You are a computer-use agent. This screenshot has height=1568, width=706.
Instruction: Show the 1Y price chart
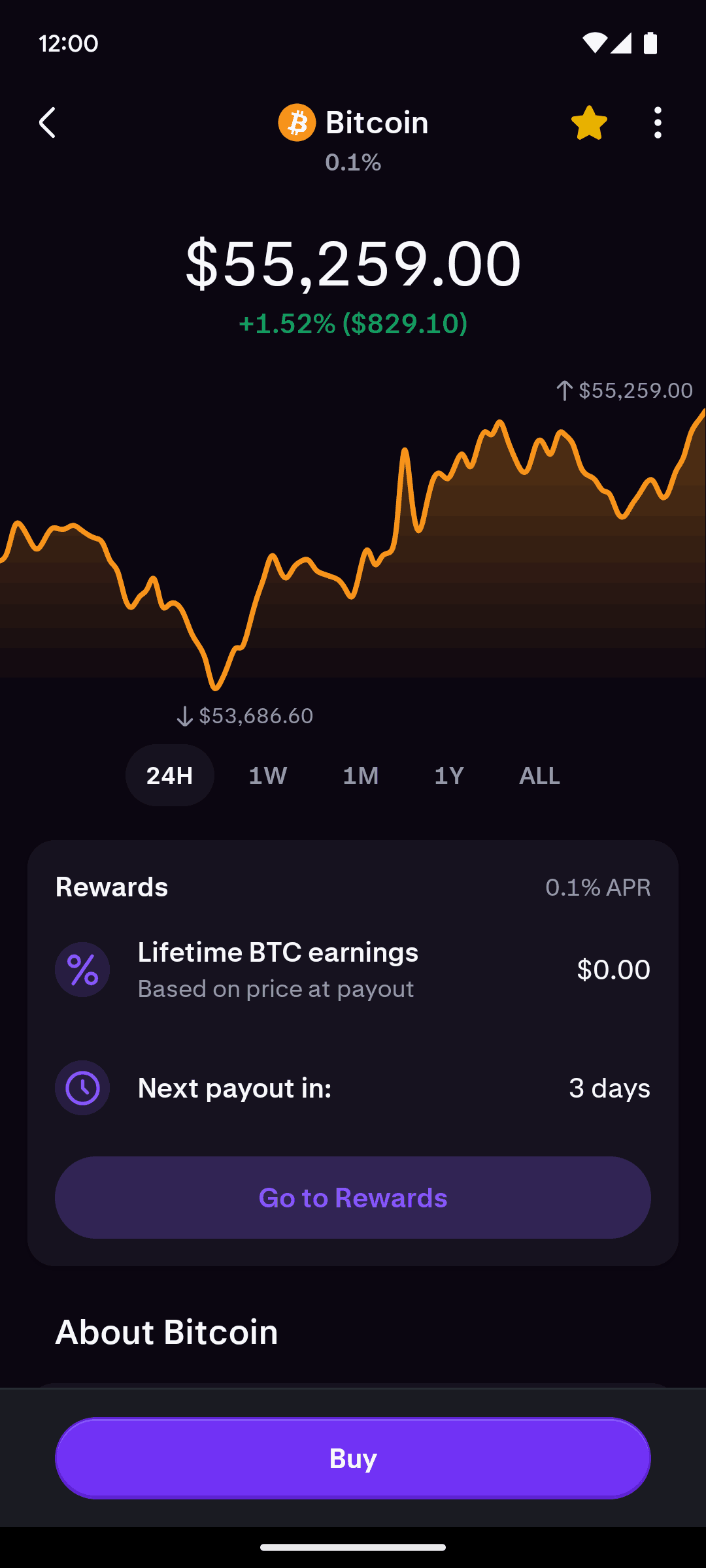[x=449, y=776]
